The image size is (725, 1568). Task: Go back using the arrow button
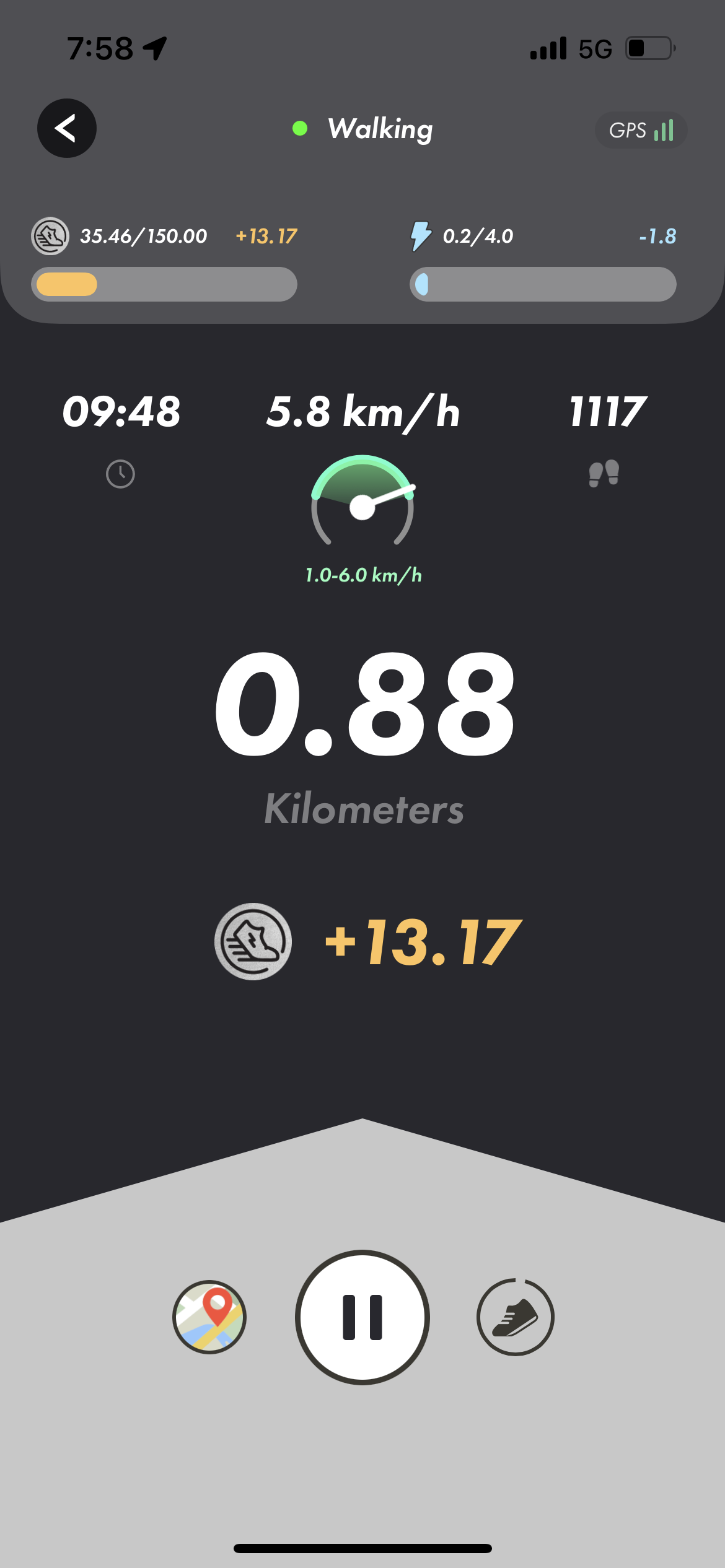[x=67, y=128]
